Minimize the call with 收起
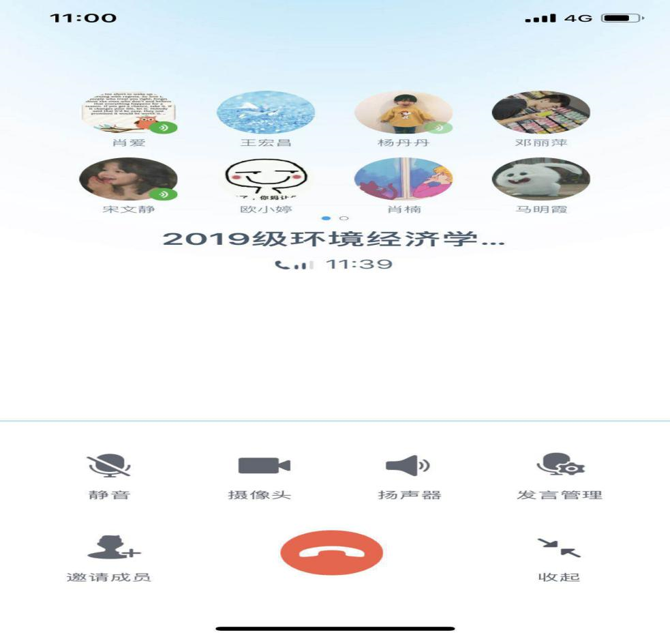The height and width of the screenshot is (637, 670). (558, 548)
